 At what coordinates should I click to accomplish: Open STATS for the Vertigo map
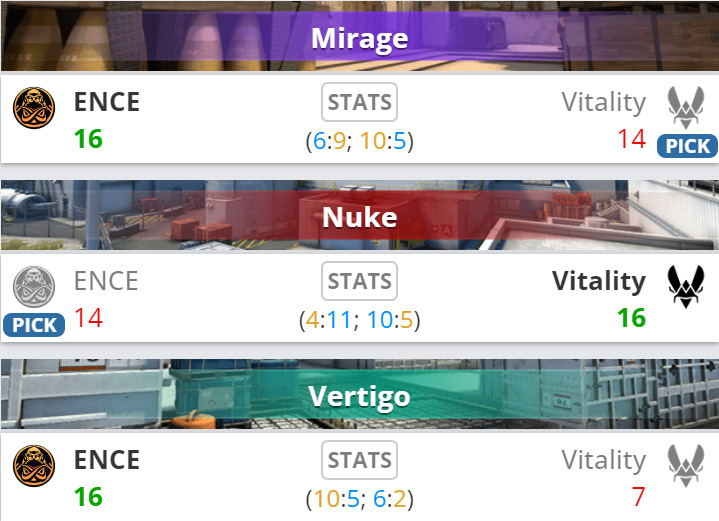359,460
